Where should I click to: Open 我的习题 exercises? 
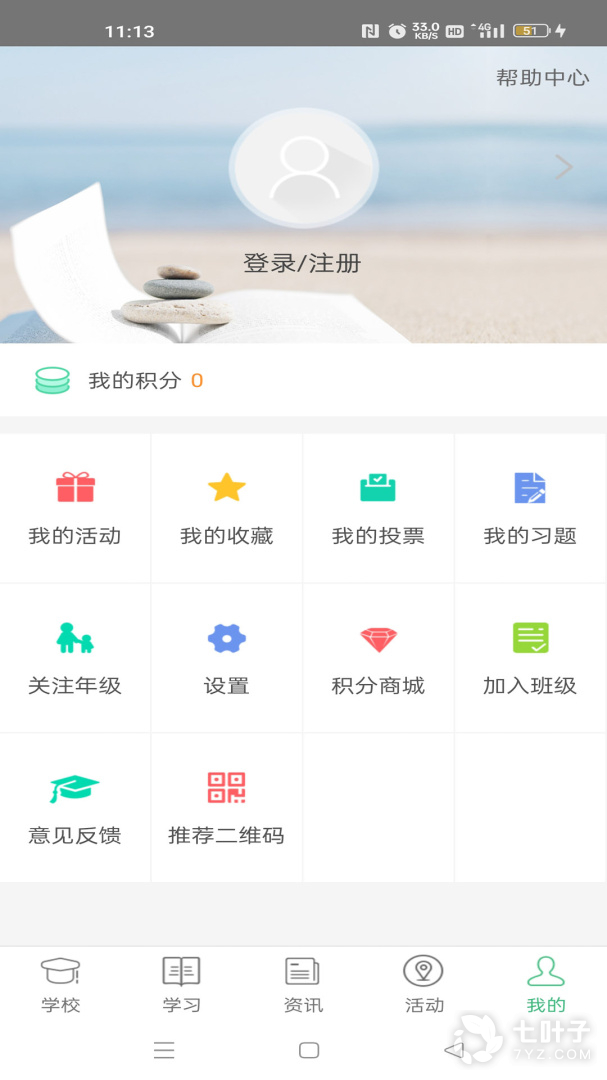[x=530, y=508]
